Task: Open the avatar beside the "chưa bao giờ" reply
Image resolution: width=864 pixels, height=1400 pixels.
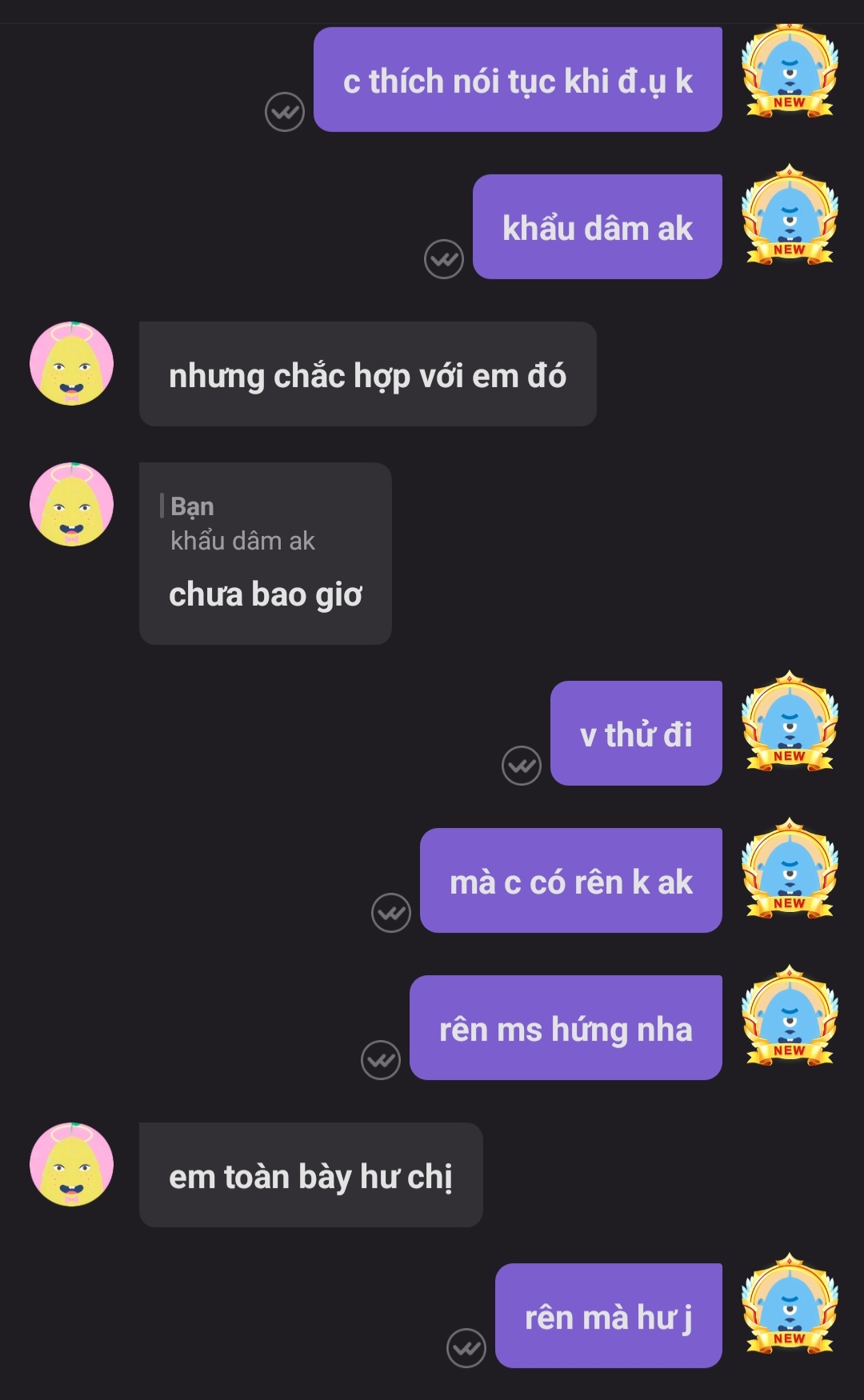Action: pyautogui.click(x=71, y=505)
